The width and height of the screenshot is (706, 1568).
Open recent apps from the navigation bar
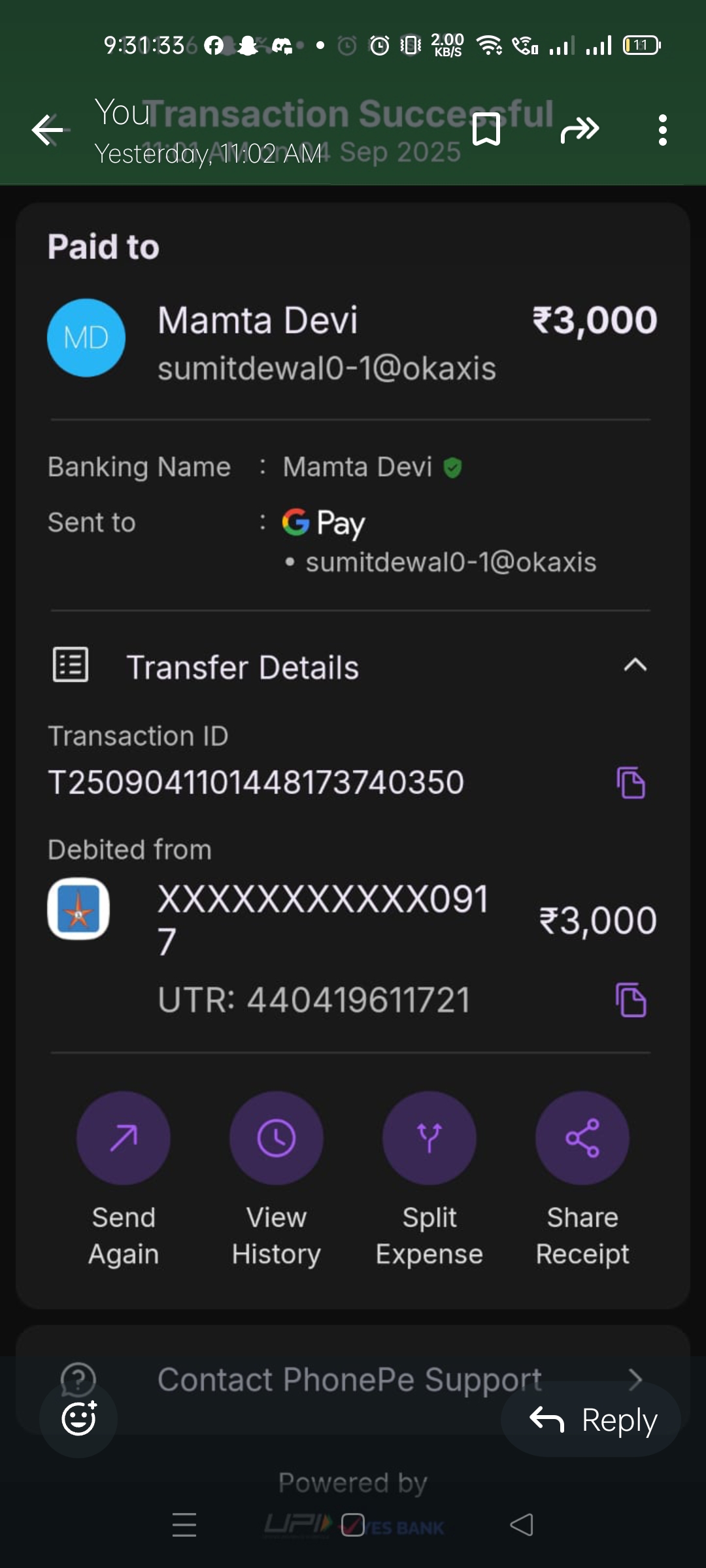point(184,1525)
